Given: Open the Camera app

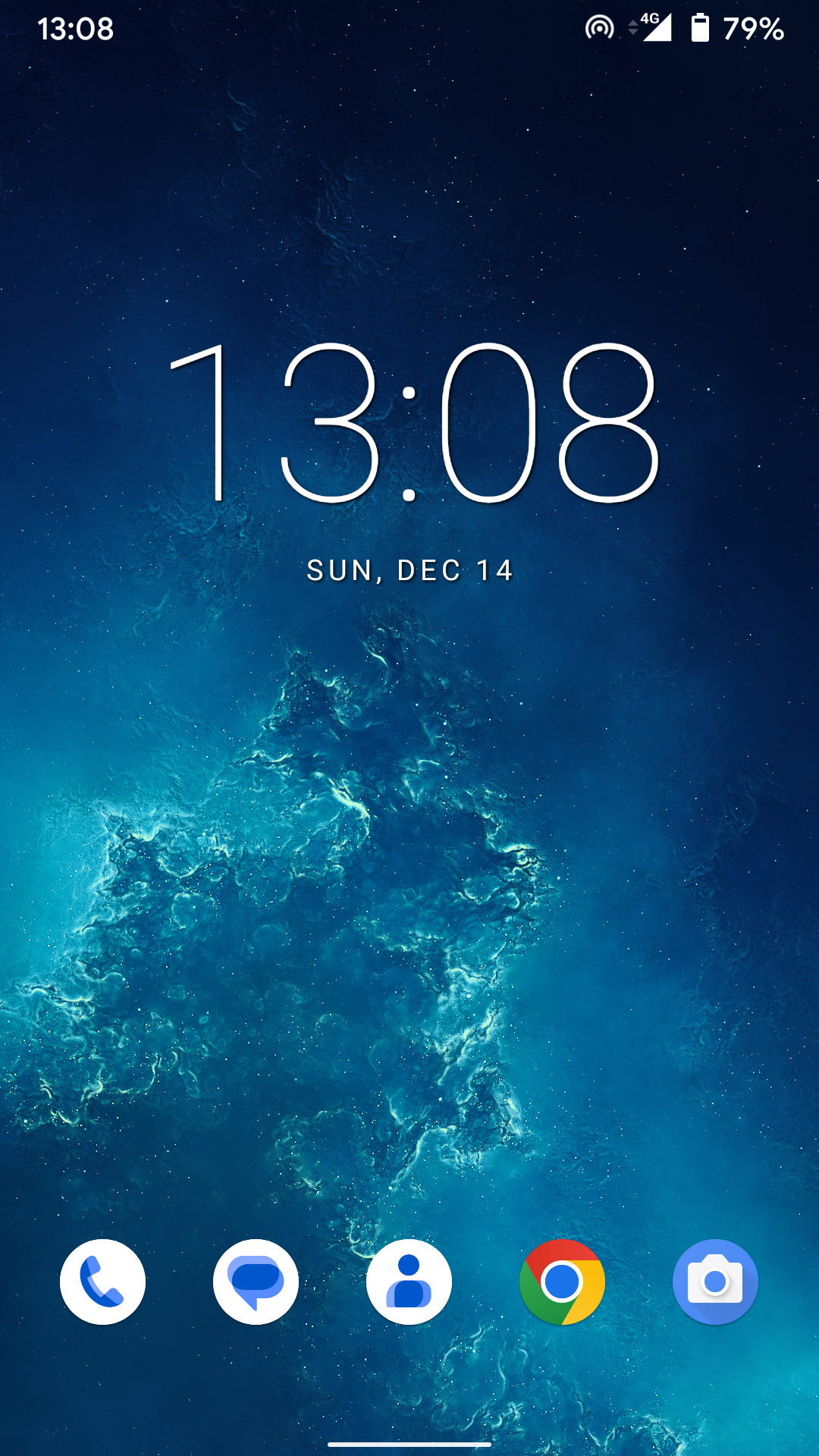Looking at the screenshot, I should coord(715,1282).
